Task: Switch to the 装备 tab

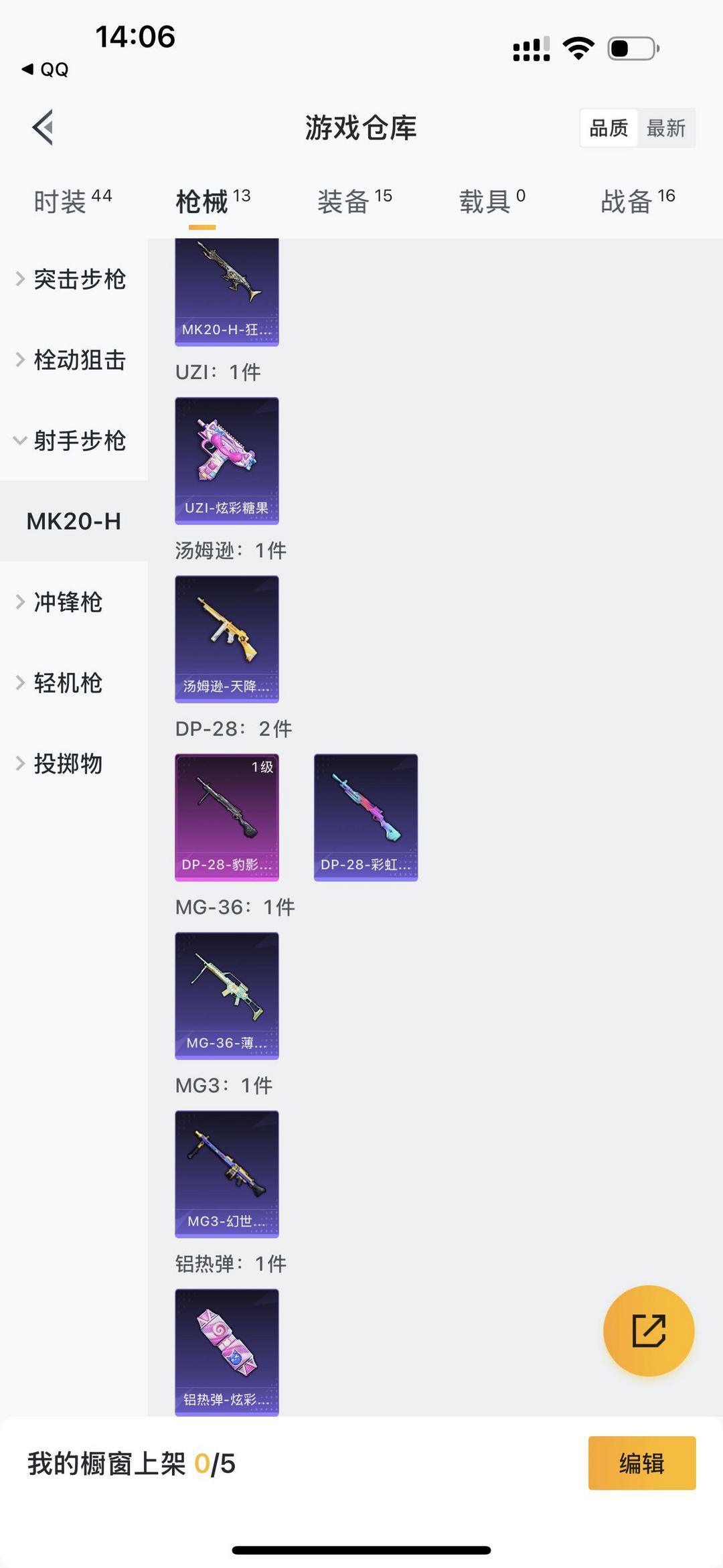Action: click(354, 201)
